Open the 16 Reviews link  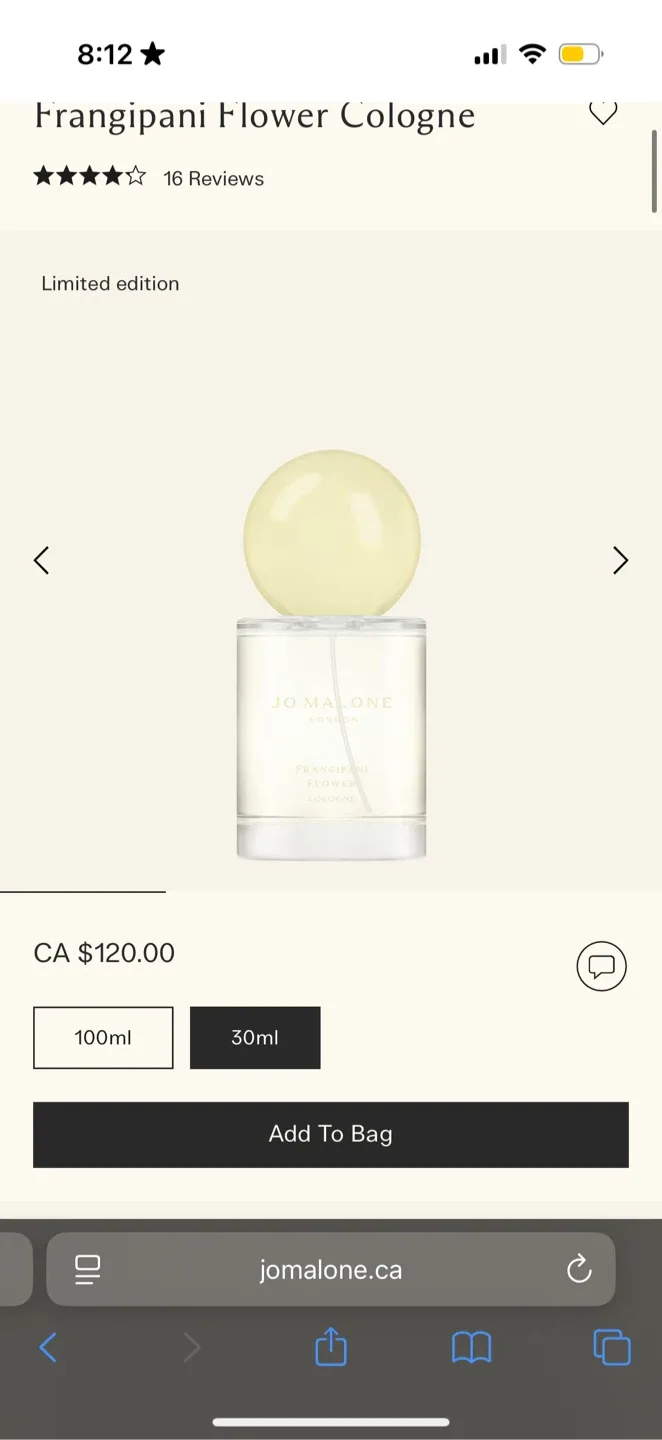point(214,179)
